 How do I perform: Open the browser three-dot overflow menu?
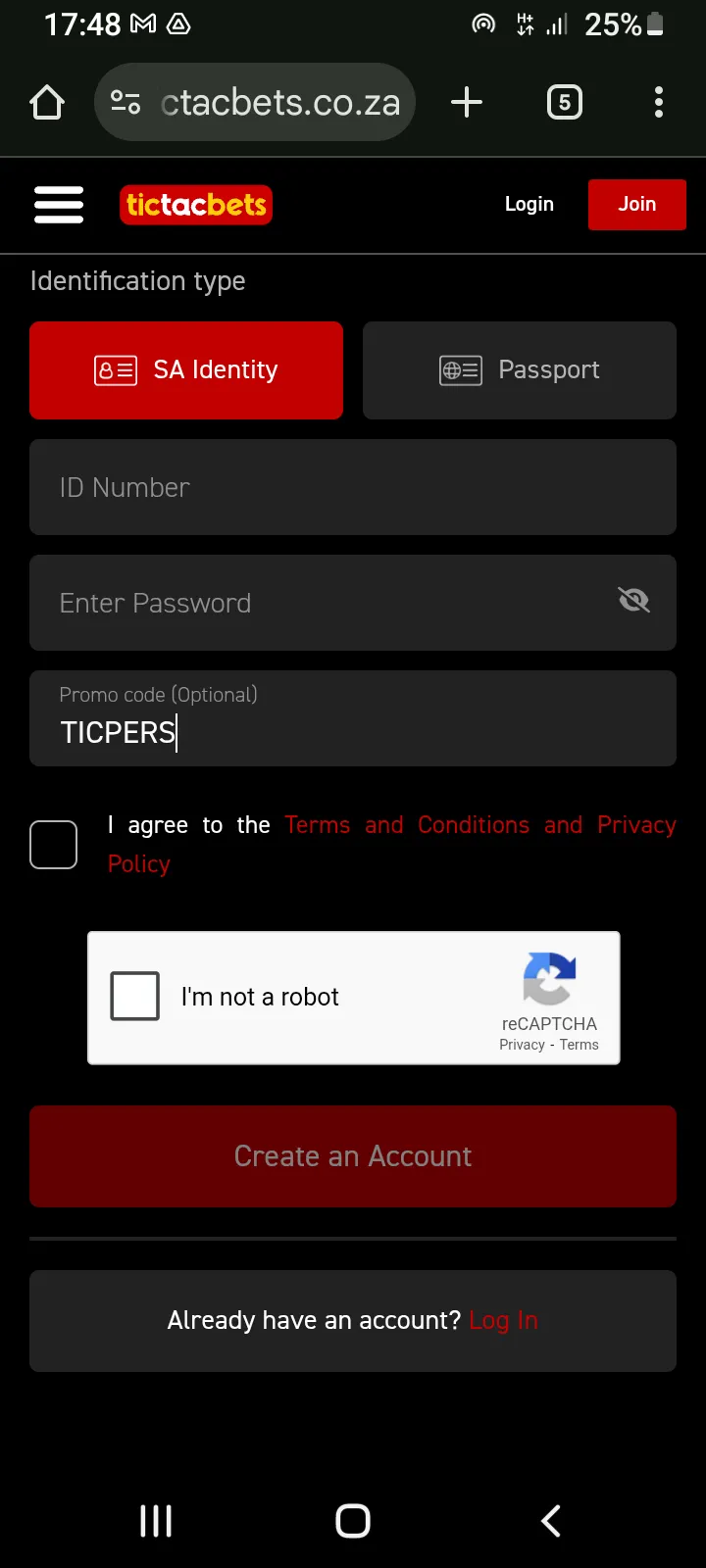[x=658, y=102]
